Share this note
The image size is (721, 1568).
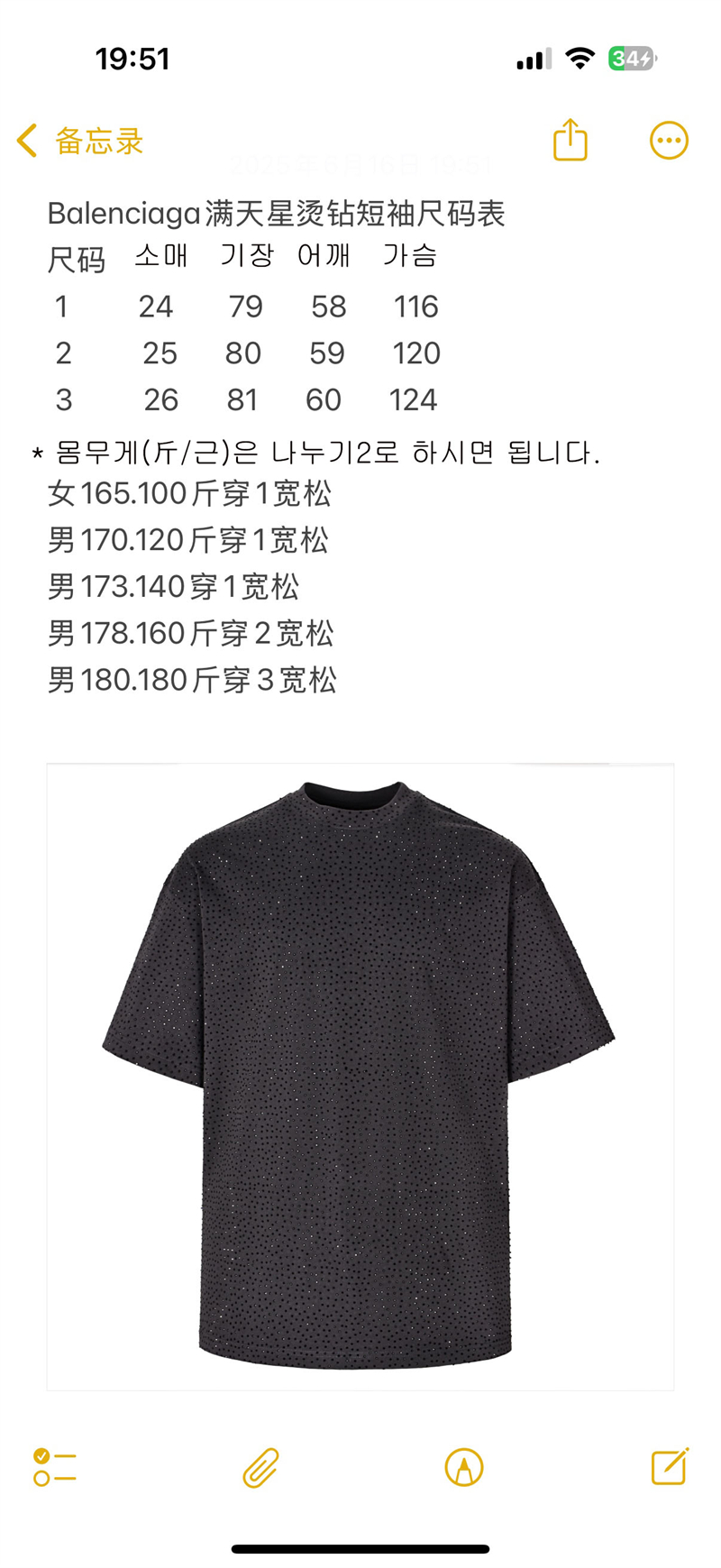tap(570, 141)
